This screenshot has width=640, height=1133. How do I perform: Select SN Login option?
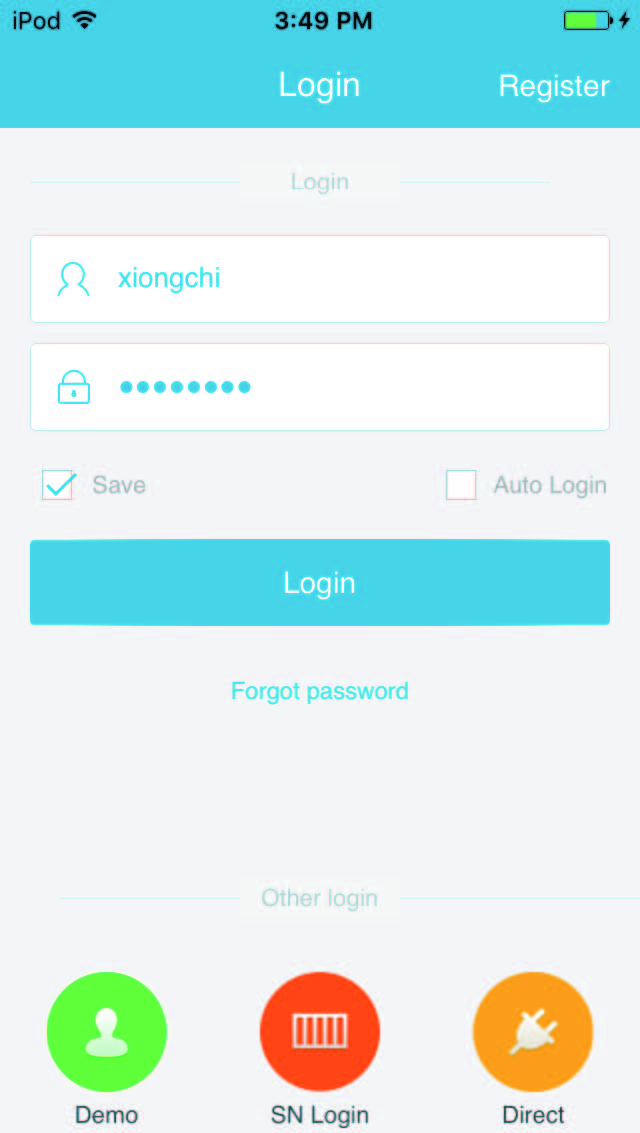(320, 1032)
